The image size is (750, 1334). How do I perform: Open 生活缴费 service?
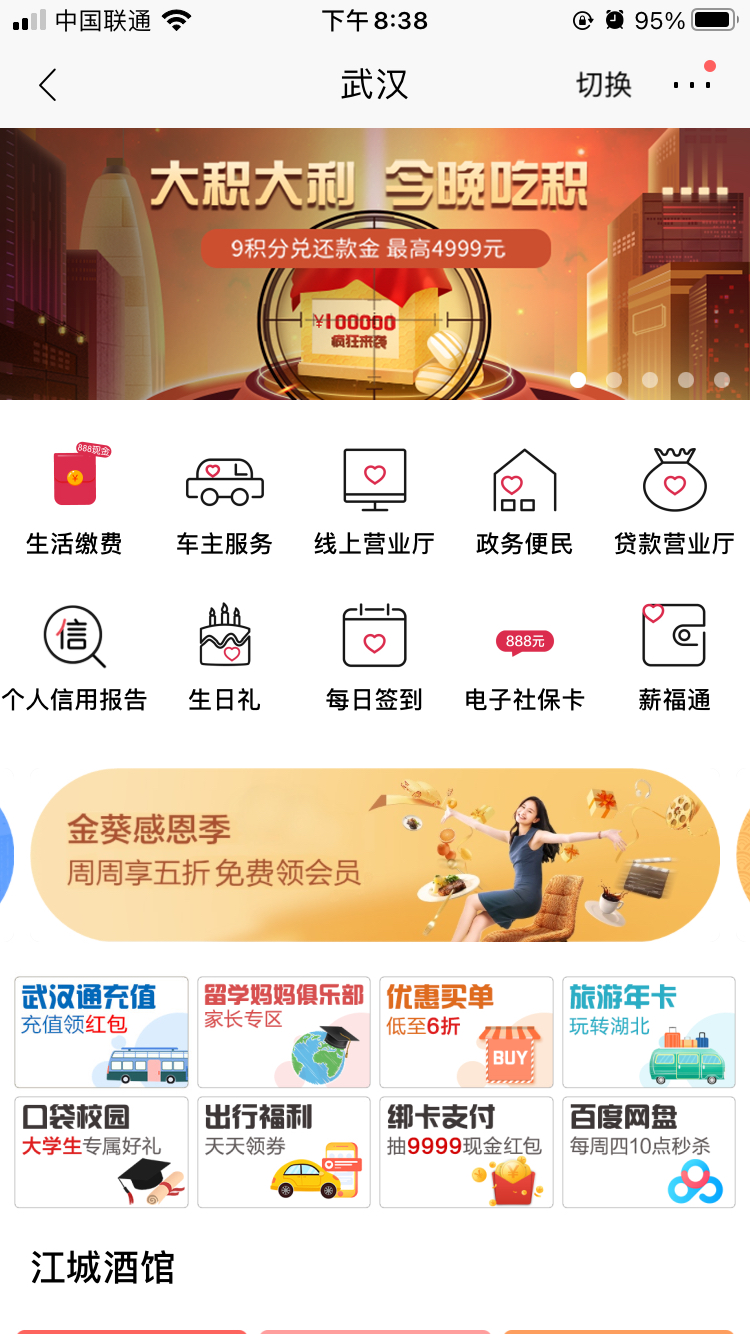coord(75,501)
